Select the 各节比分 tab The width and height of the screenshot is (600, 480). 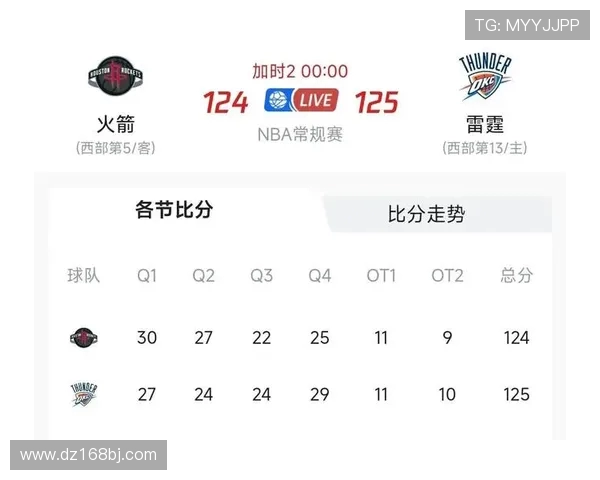[174, 211]
